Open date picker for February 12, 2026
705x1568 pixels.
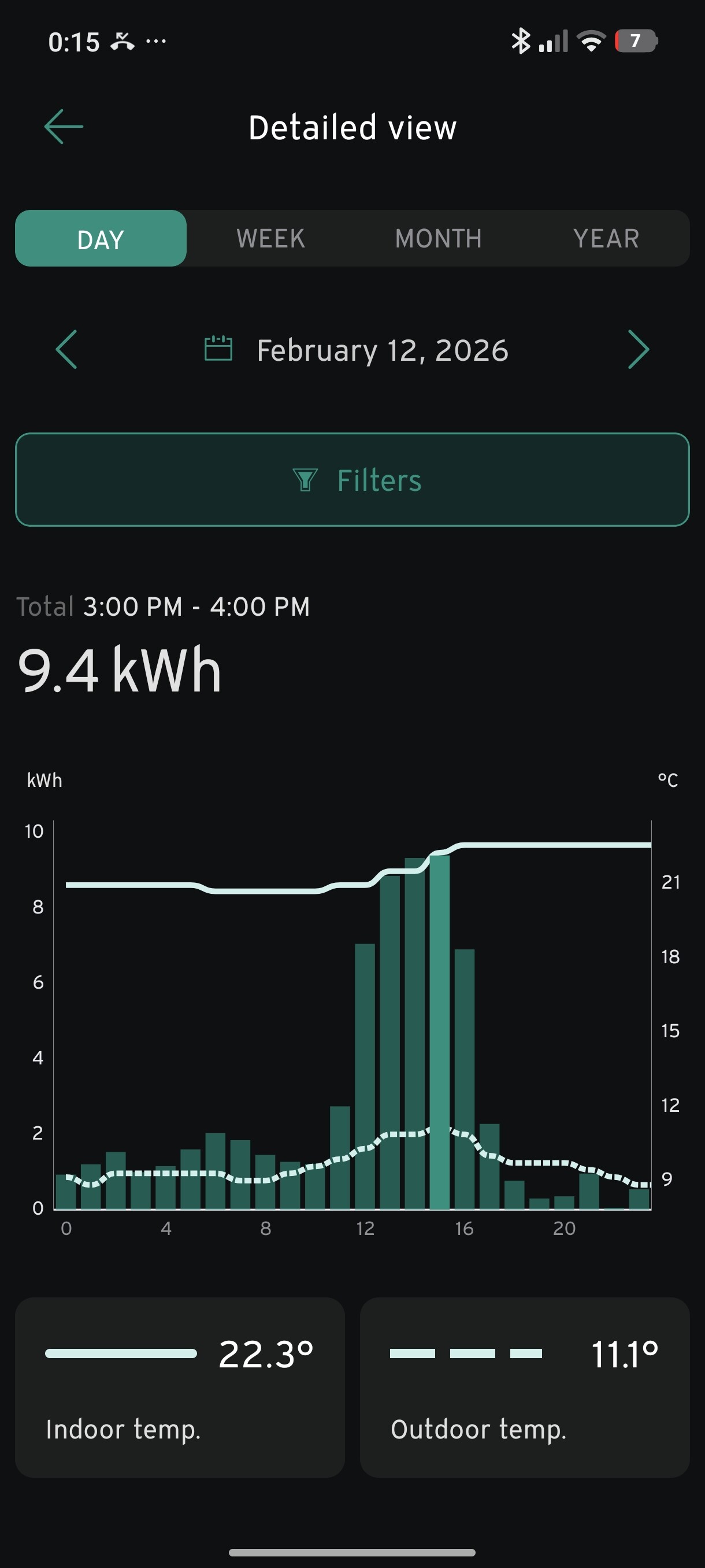tap(357, 350)
